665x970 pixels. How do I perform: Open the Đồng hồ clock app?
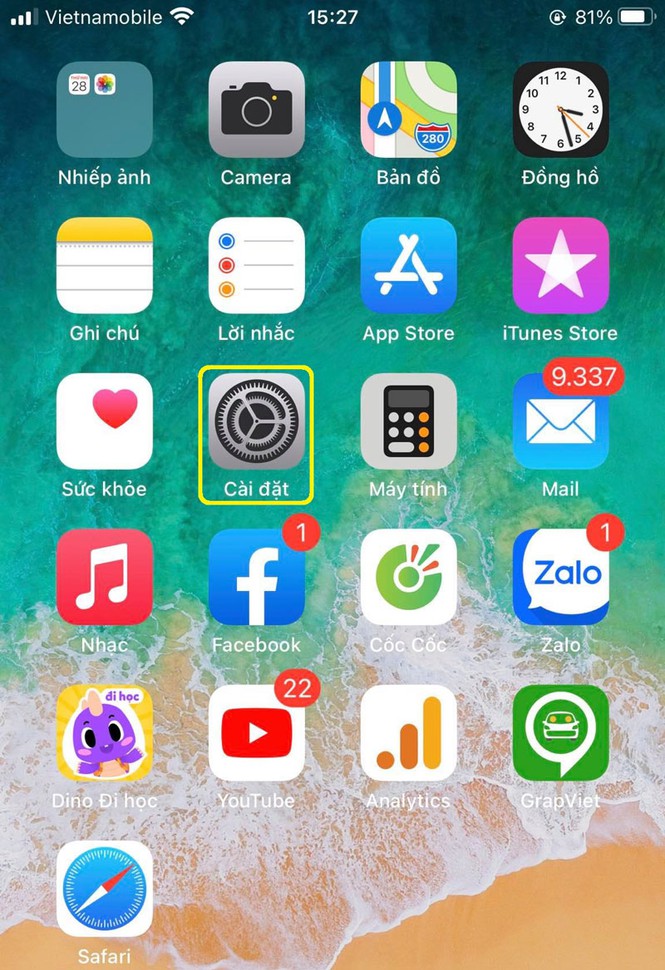click(x=560, y=110)
